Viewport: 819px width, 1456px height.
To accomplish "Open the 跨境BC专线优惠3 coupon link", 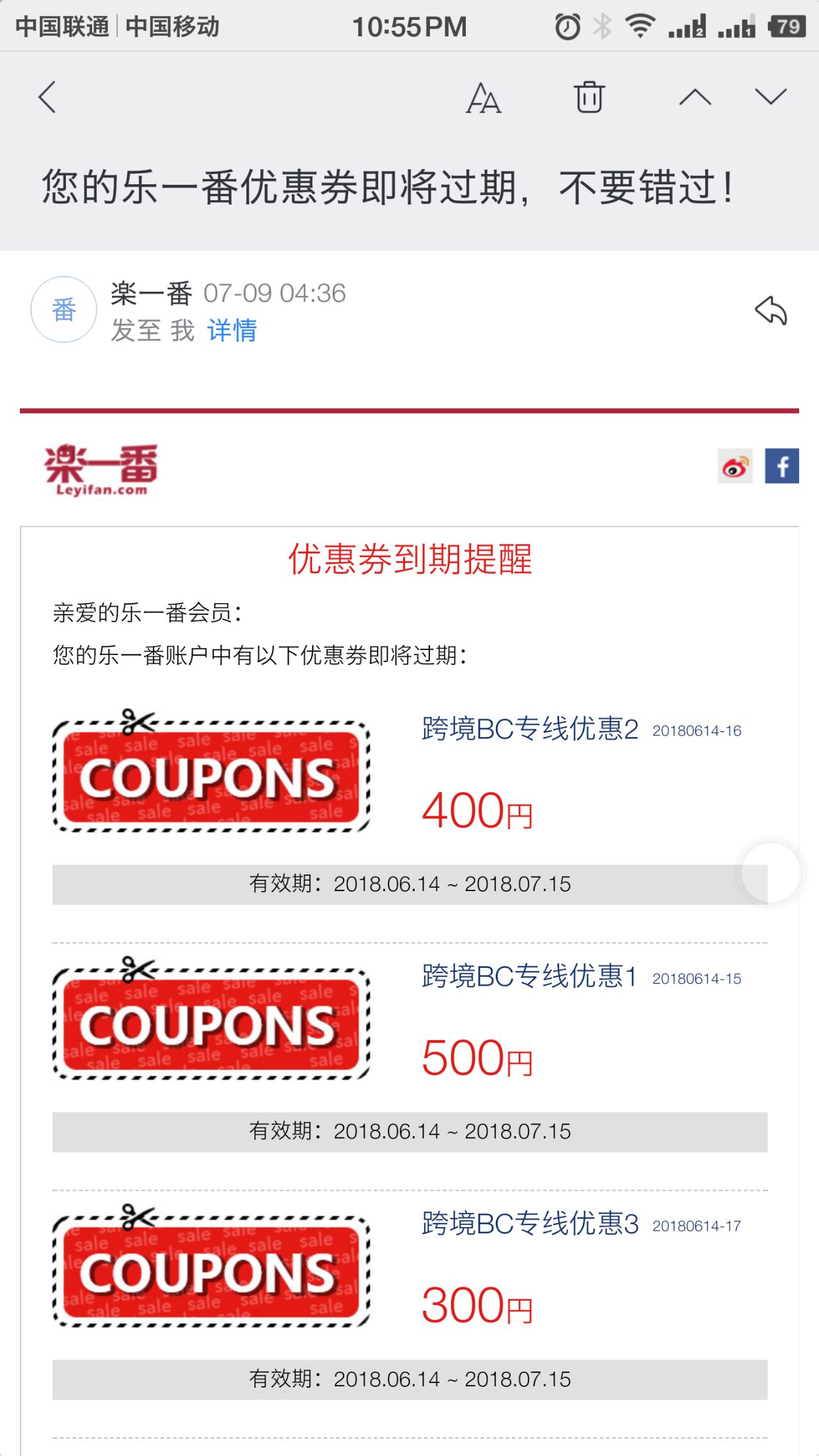I will tap(530, 1224).
